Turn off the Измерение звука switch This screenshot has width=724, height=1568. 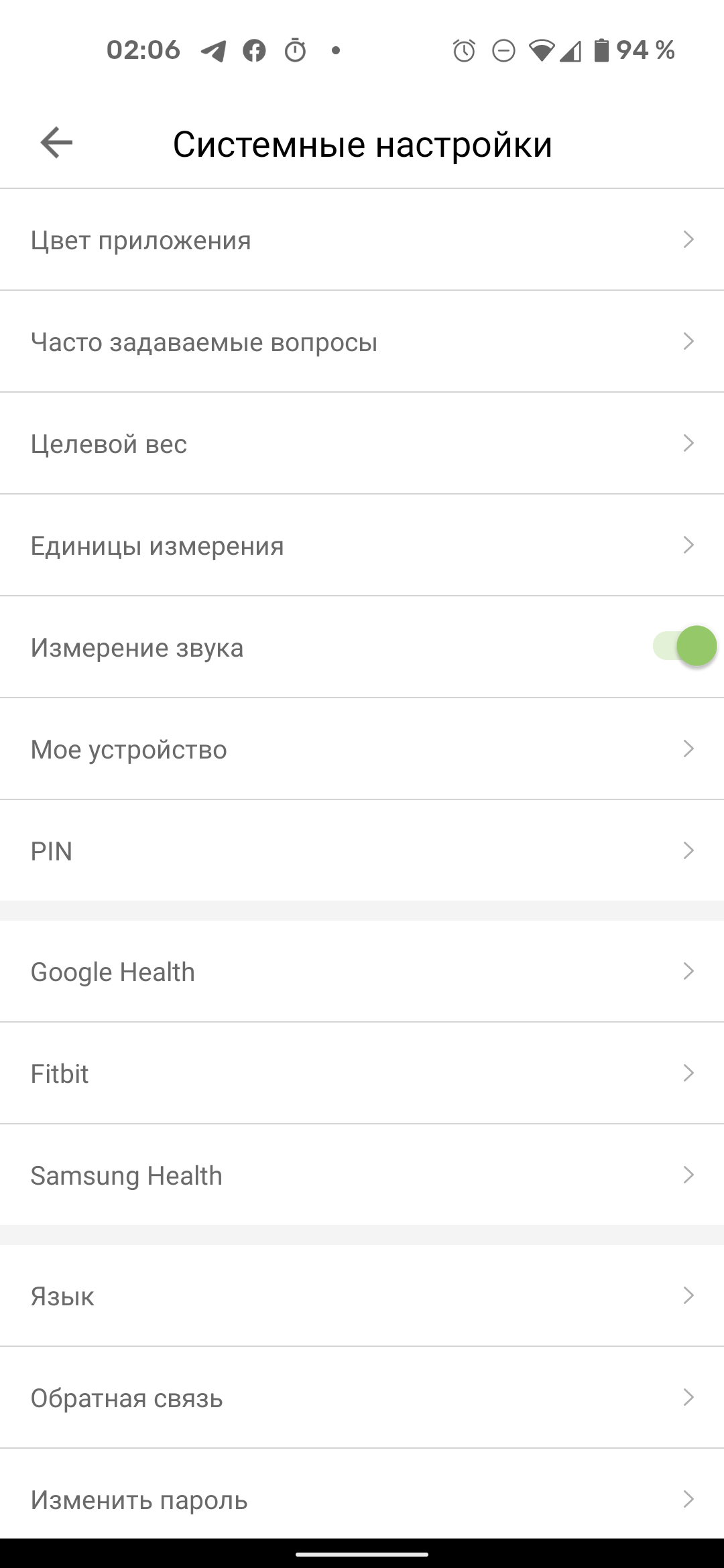[x=684, y=647]
